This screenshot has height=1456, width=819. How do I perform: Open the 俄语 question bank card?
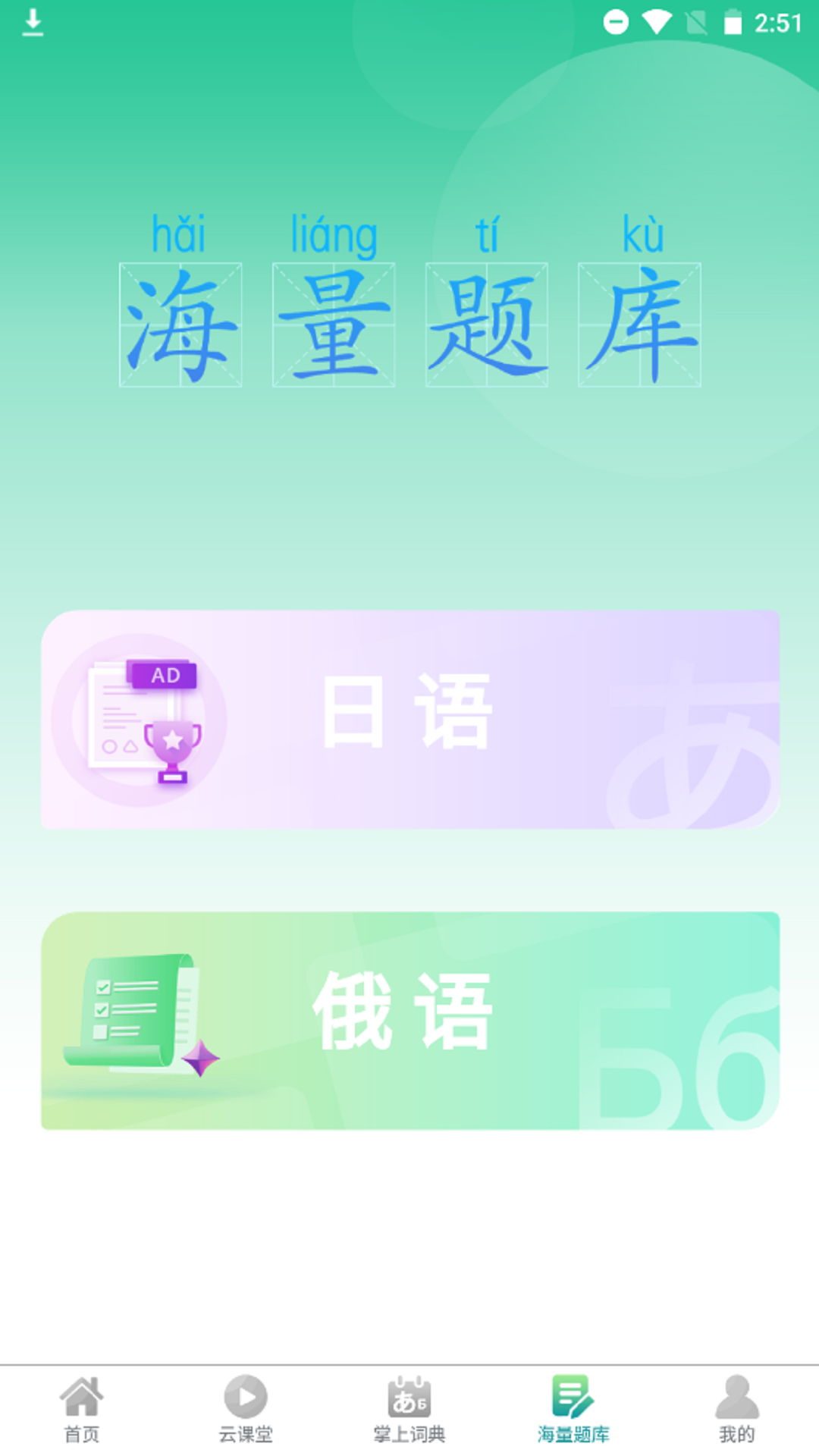coord(409,1020)
